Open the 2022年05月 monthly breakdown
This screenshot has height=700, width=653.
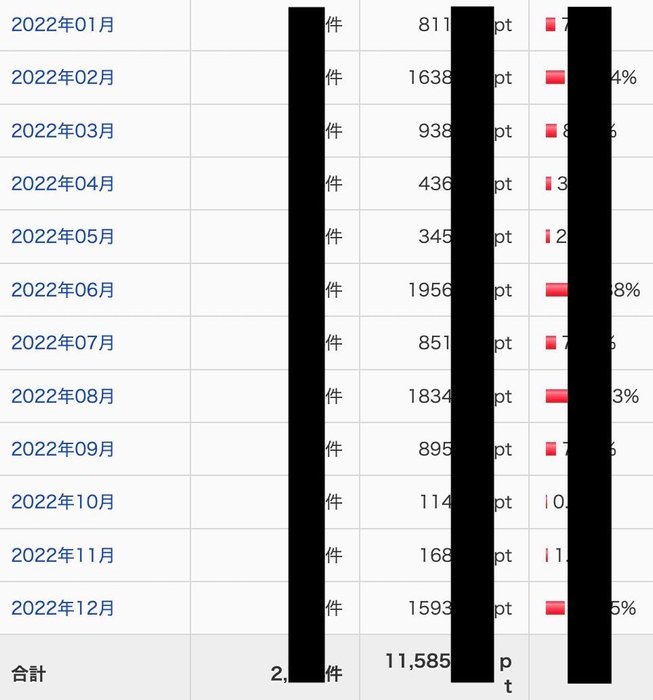63,237
